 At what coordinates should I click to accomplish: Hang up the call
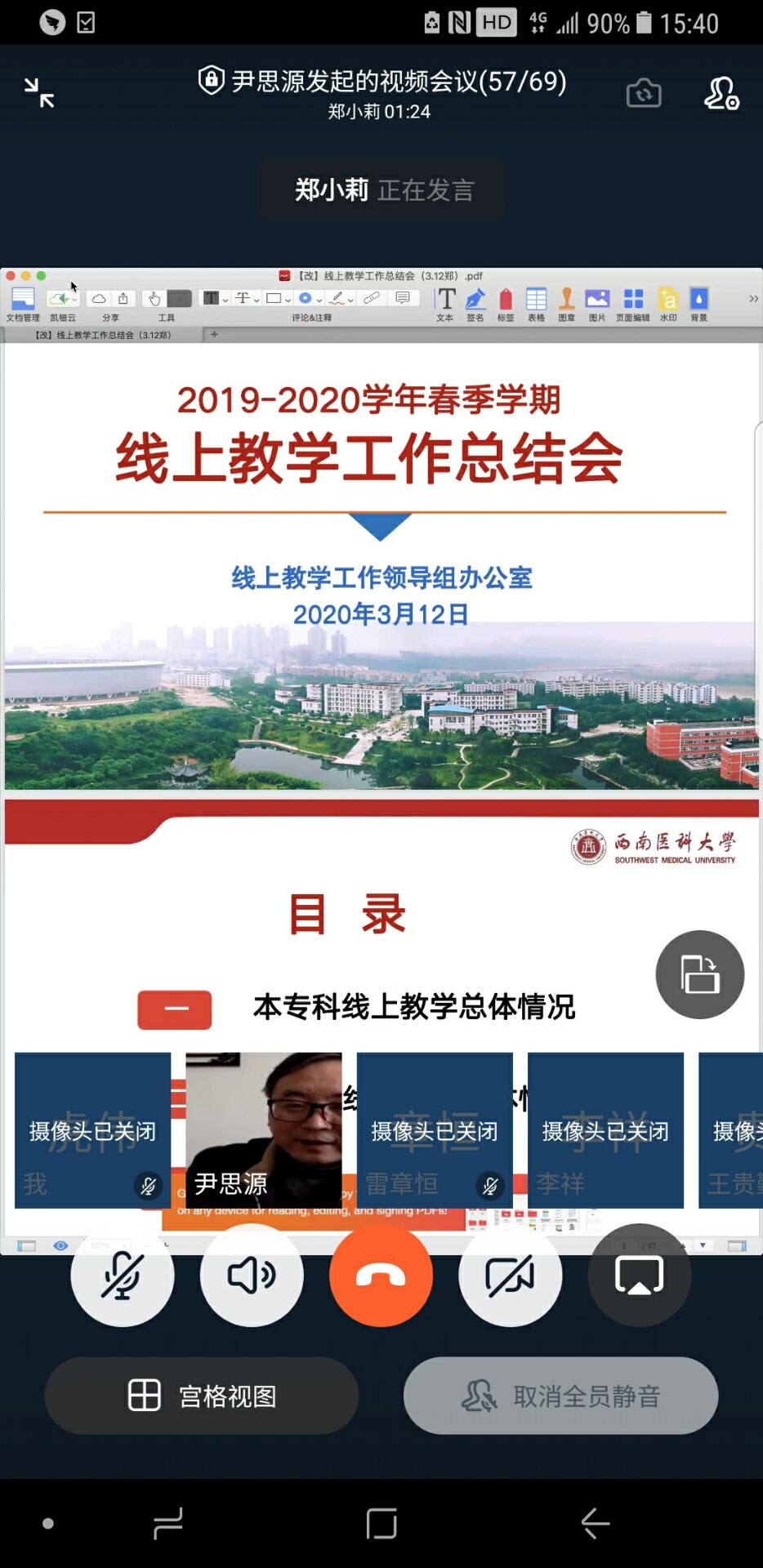coord(381,1275)
